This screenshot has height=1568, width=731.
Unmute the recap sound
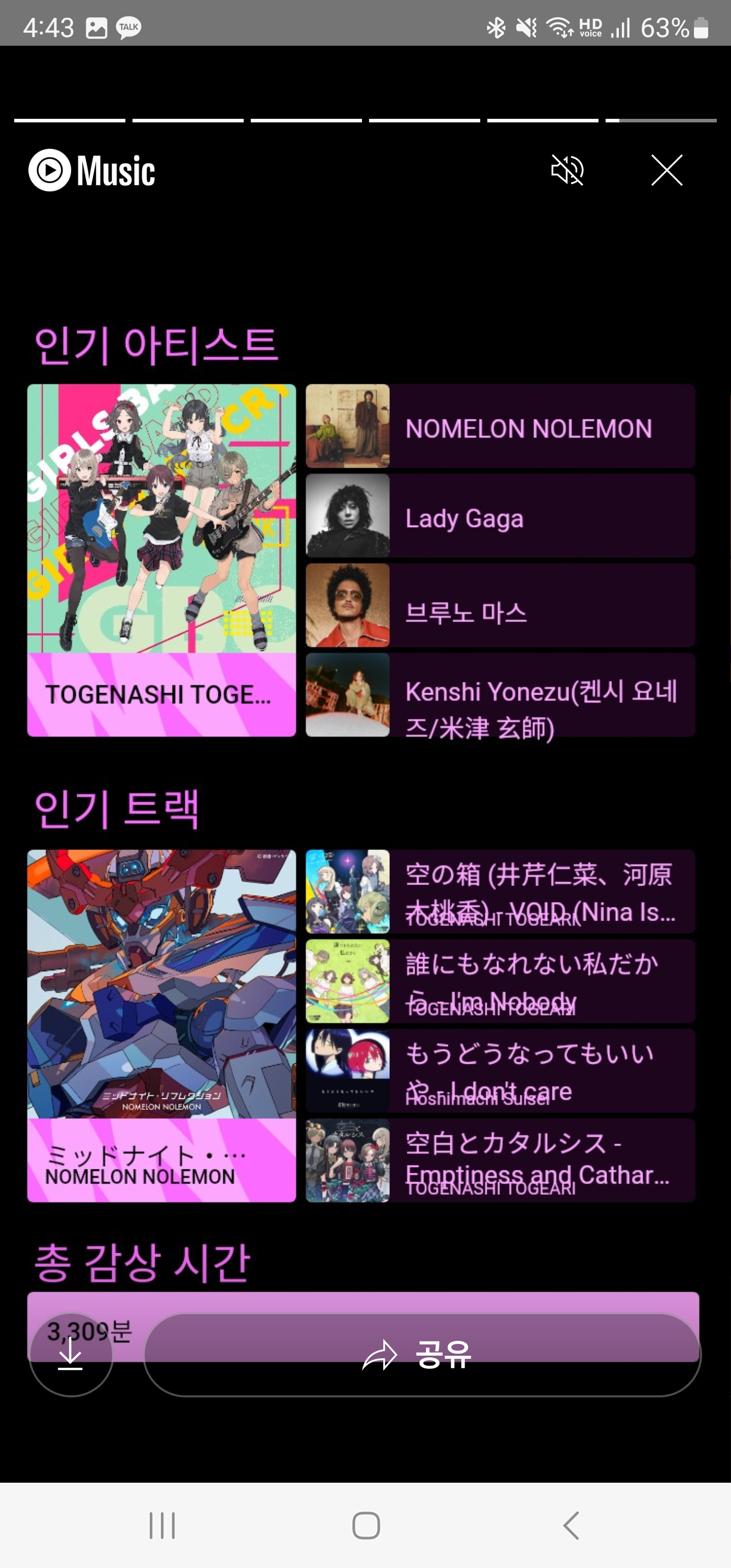pos(567,170)
